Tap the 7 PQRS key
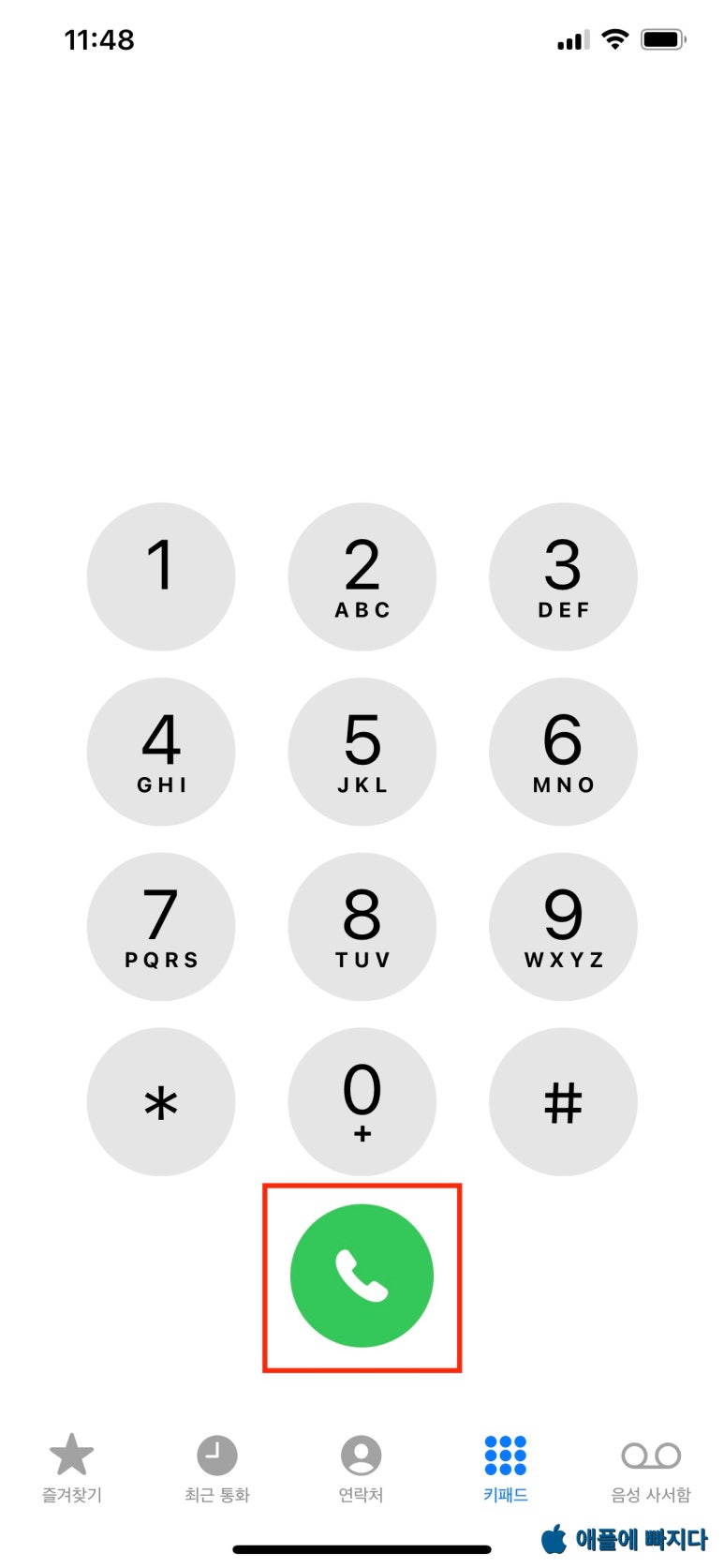724x1568 pixels. (x=161, y=927)
